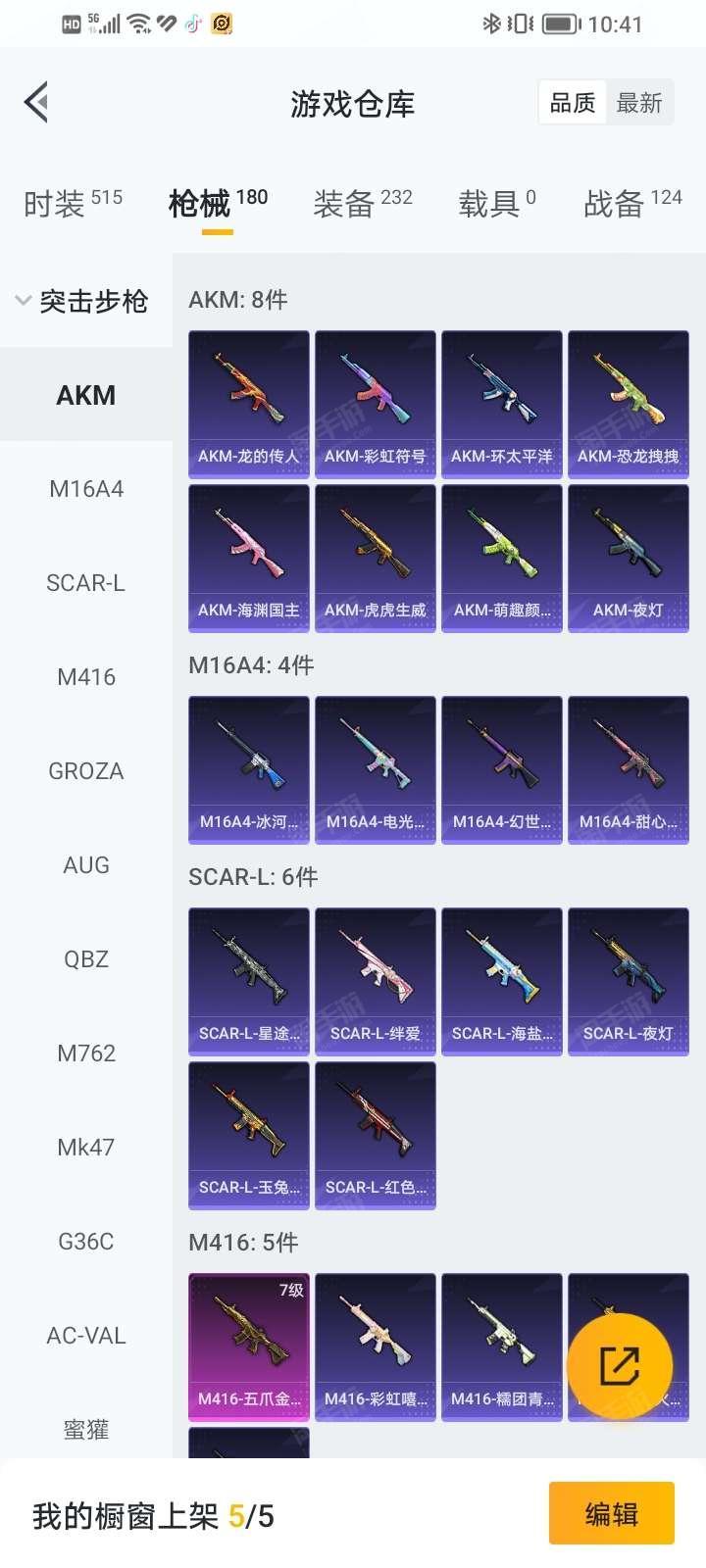Viewport: 706px width, 1568px height.
Task: Sort by 最新
Action: click(x=639, y=103)
